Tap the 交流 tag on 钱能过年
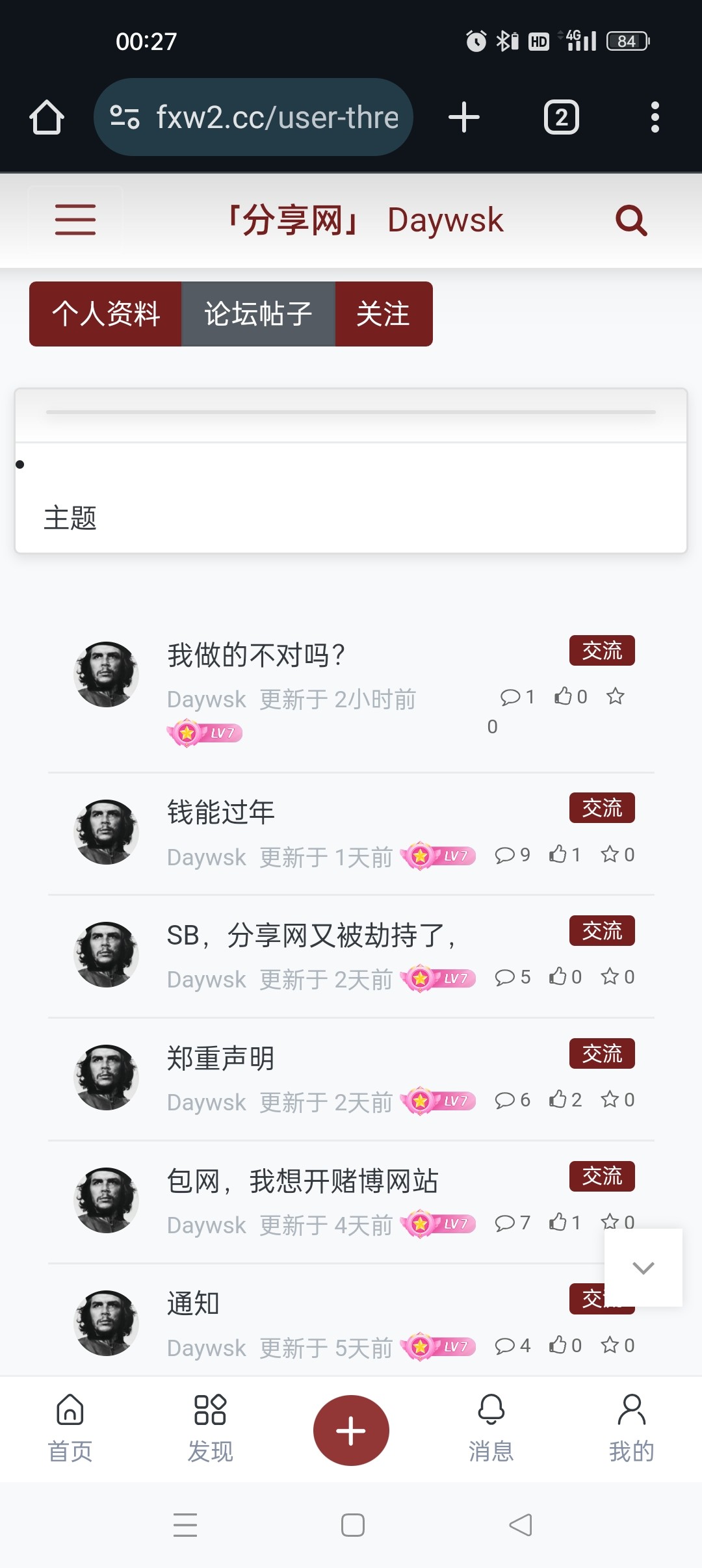This screenshot has width=702, height=1568. coord(602,808)
